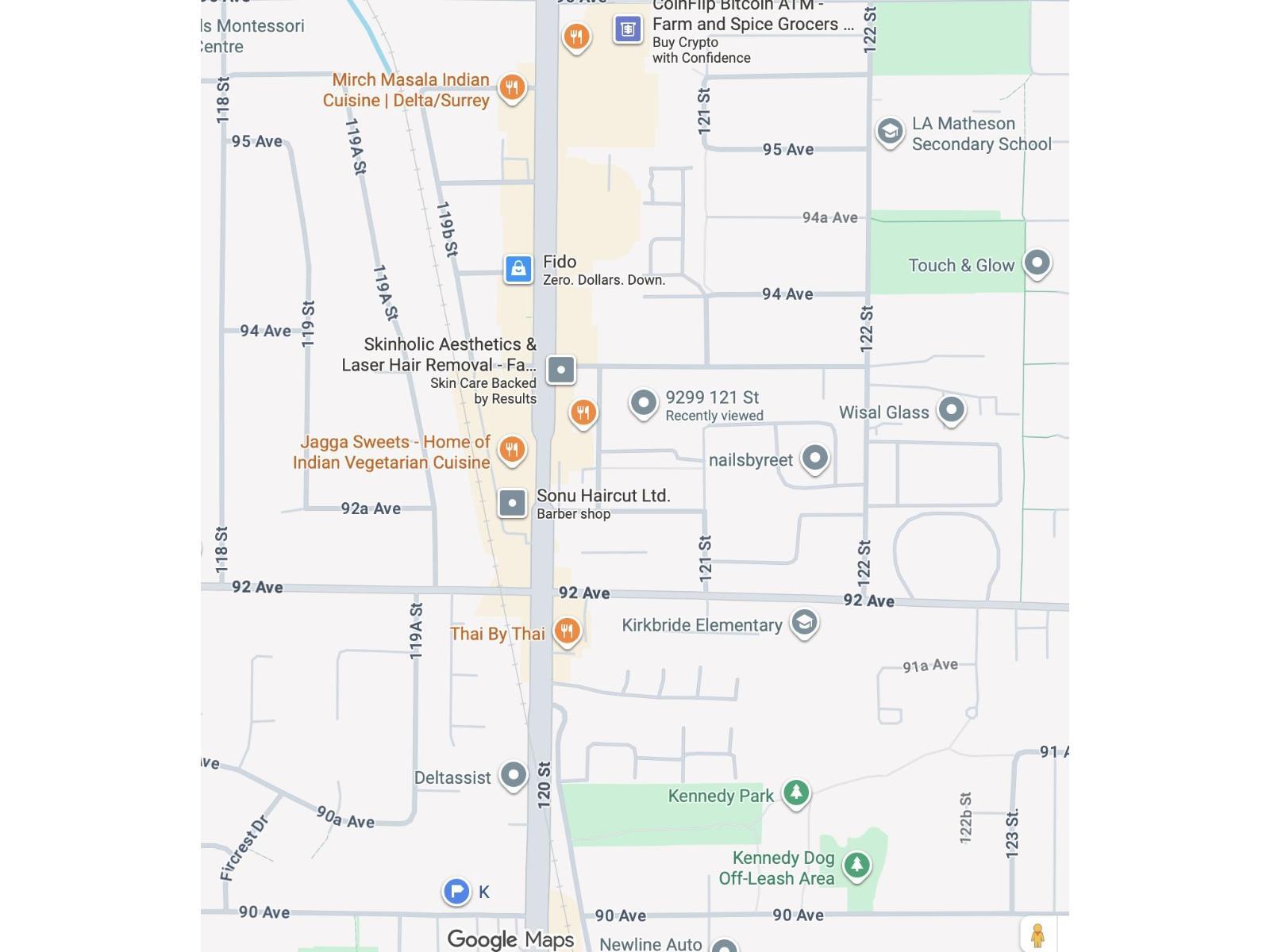The height and width of the screenshot is (952, 1270).
Task: Open nailsbyreet place pin
Action: click(814, 457)
